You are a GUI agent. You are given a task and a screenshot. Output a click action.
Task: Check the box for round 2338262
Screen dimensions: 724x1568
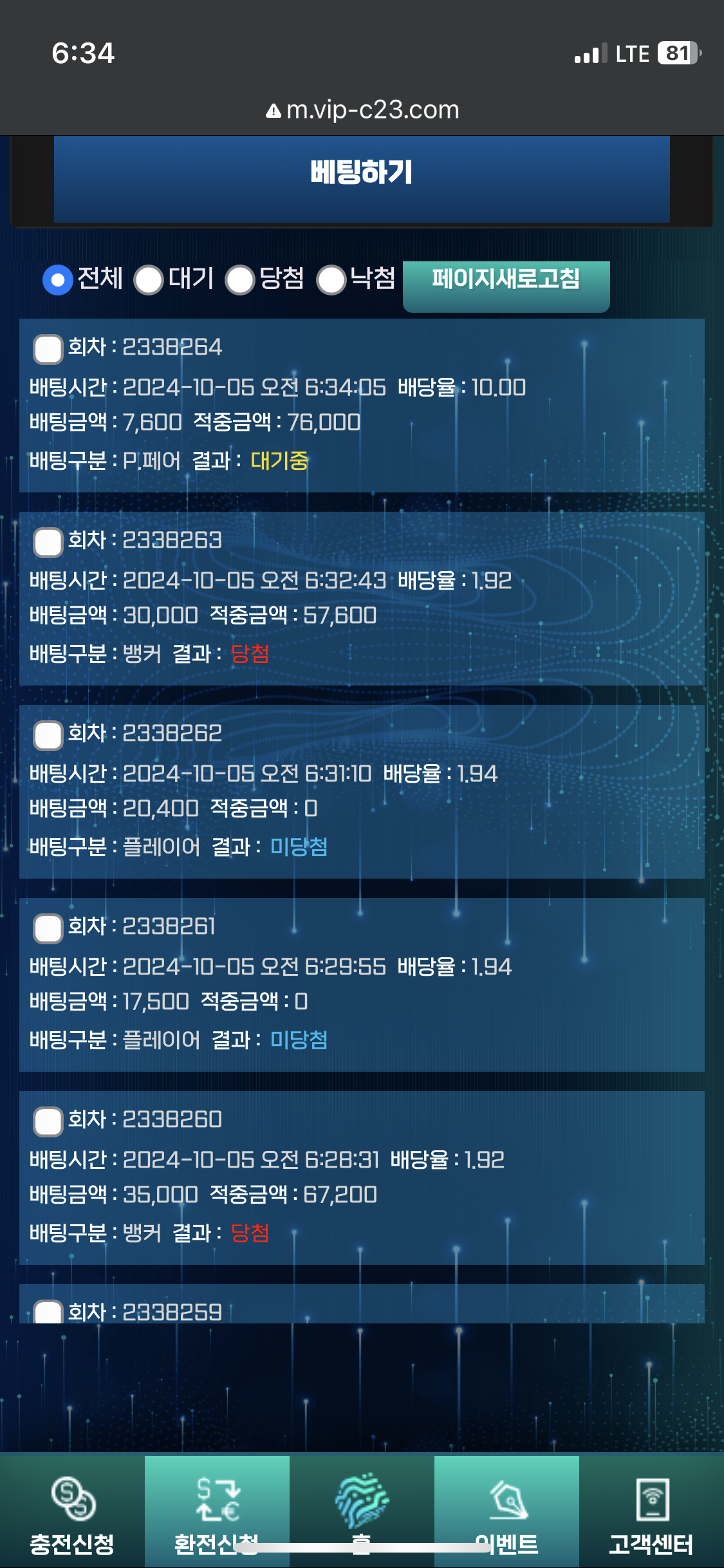pyautogui.click(x=48, y=735)
